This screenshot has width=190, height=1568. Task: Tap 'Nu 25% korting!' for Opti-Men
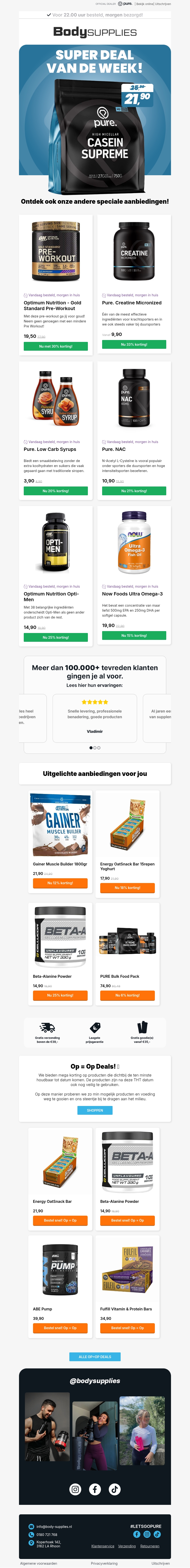[x=55, y=637]
